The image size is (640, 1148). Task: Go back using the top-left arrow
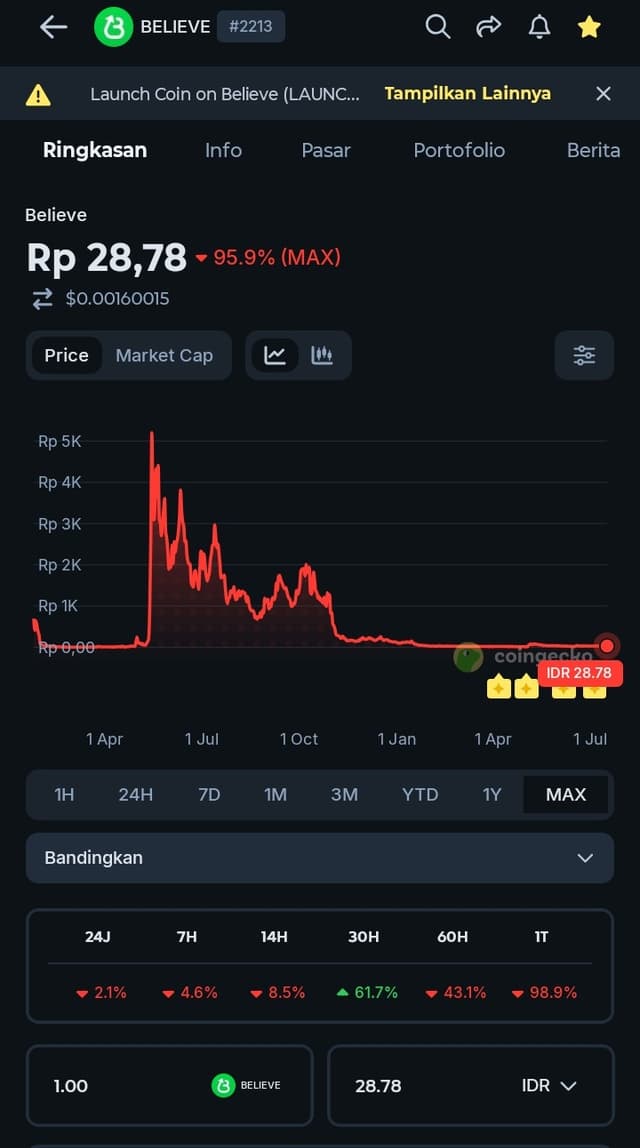coord(53,27)
